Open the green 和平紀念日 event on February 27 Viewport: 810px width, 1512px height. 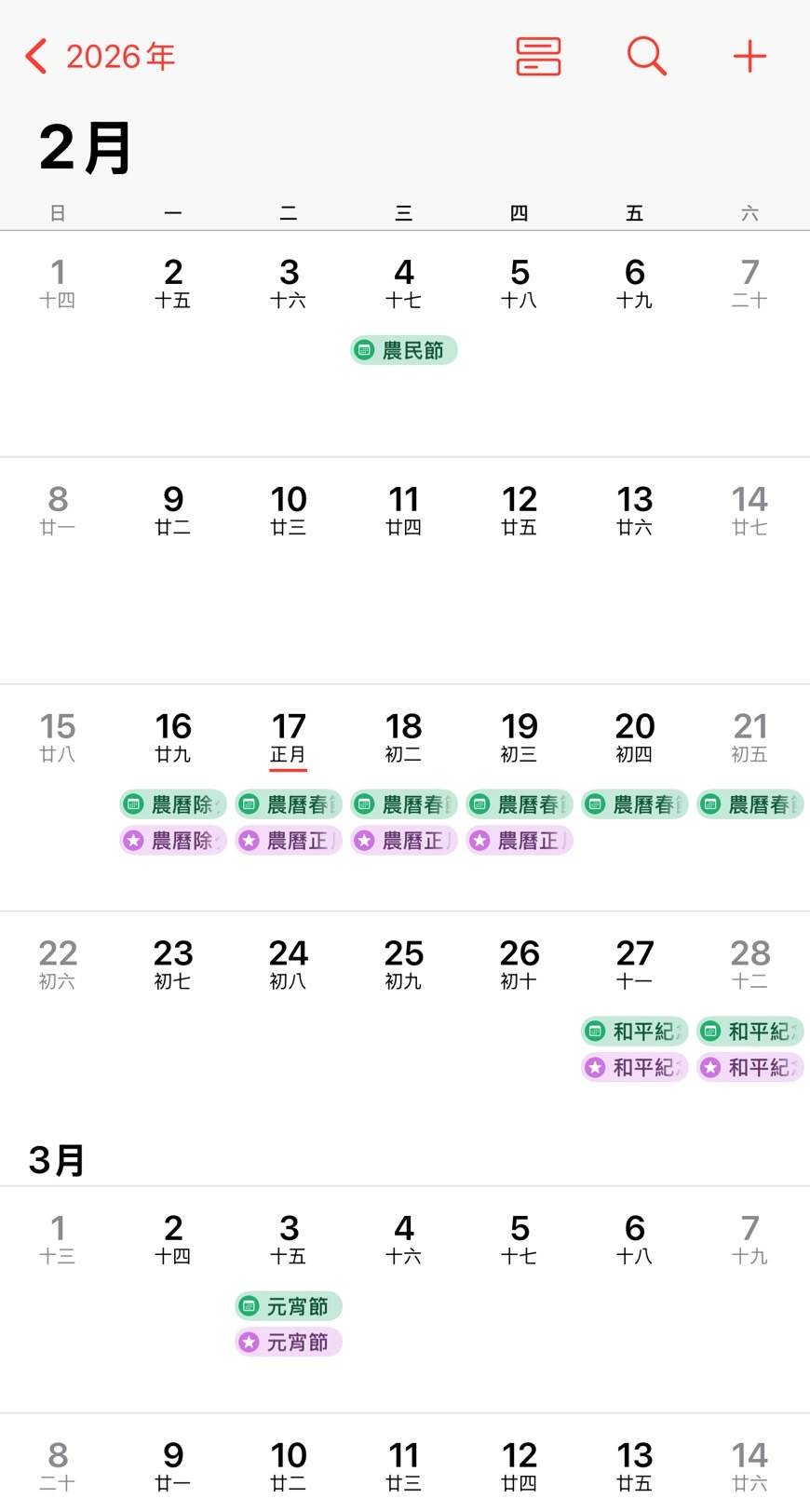[635, 1032]
